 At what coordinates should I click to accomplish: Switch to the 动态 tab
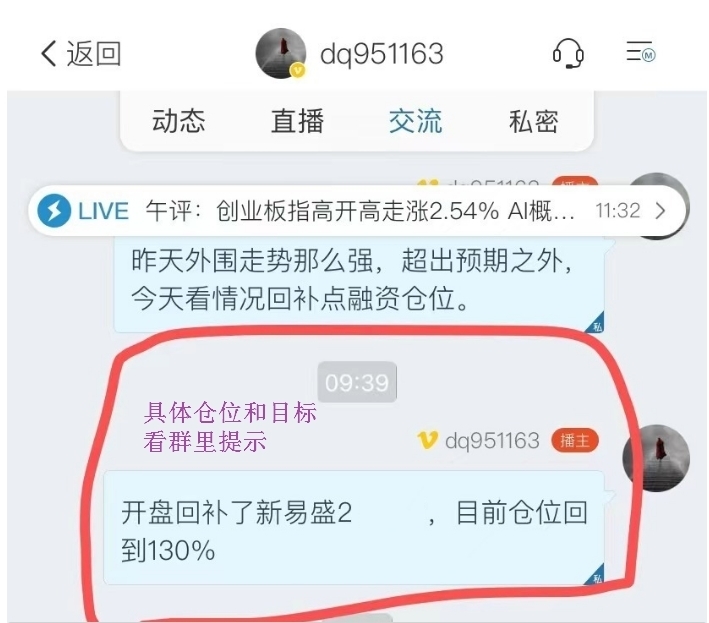click(179, 121)
